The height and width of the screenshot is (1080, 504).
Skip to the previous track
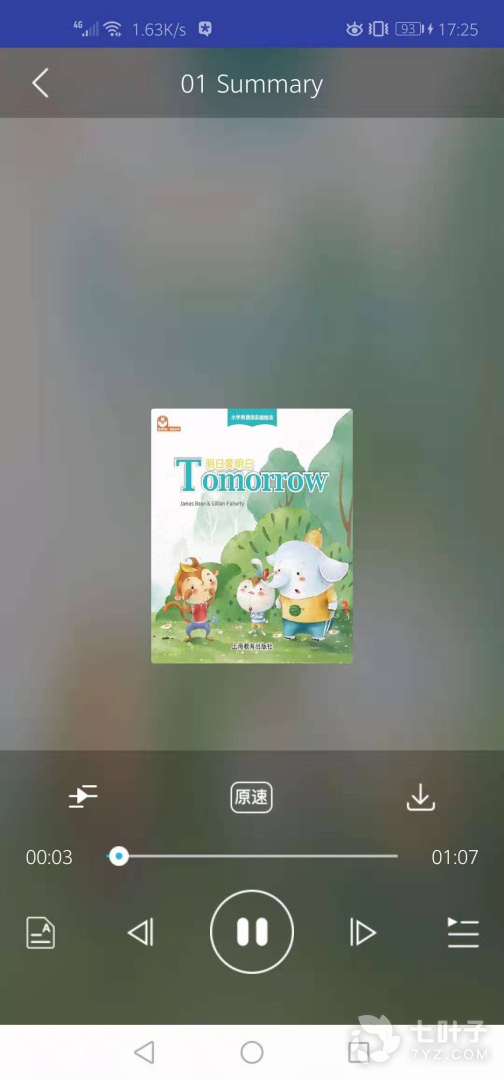(141, 933)
